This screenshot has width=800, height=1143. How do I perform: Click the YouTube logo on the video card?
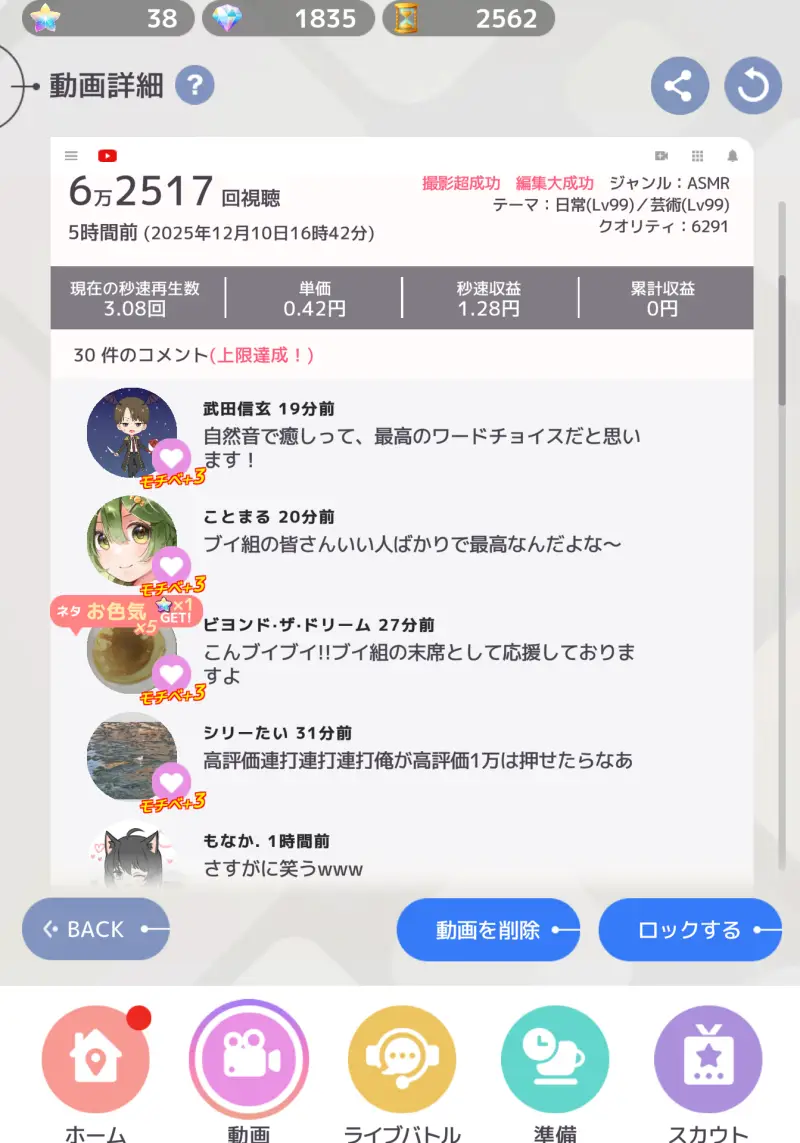(x=107, y=156)
